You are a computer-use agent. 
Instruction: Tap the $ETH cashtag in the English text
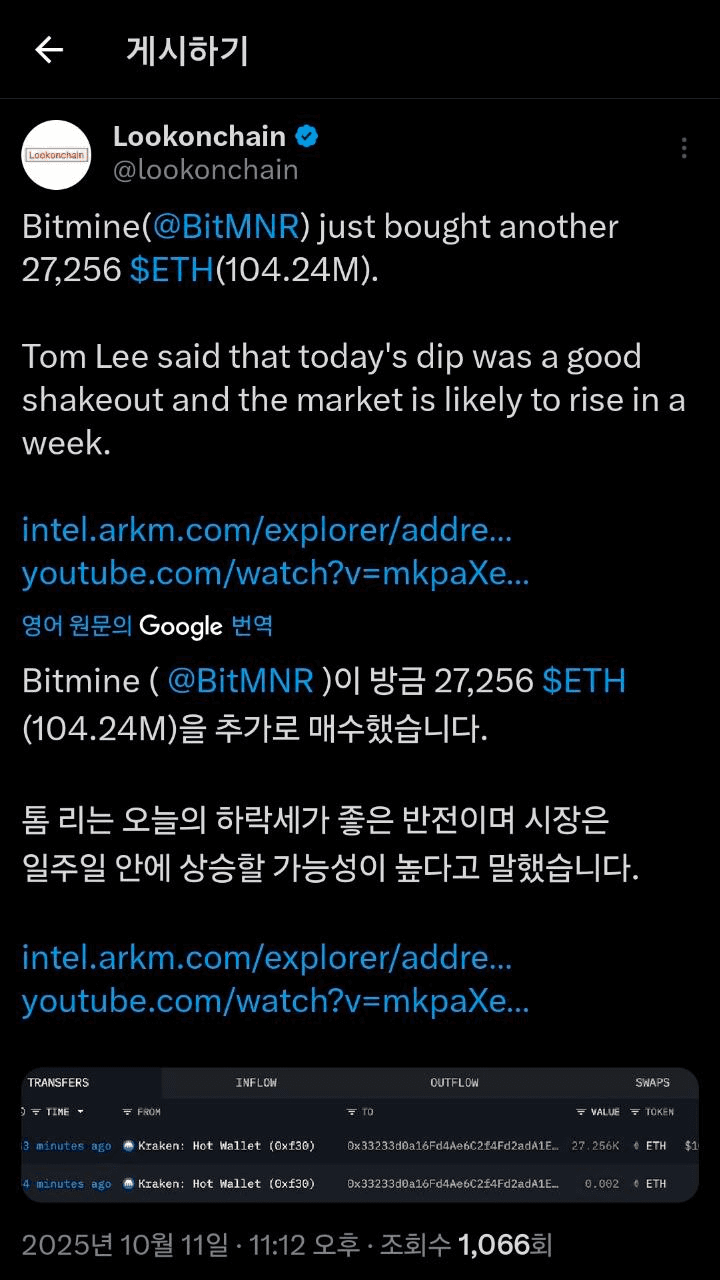pos(171,270)
